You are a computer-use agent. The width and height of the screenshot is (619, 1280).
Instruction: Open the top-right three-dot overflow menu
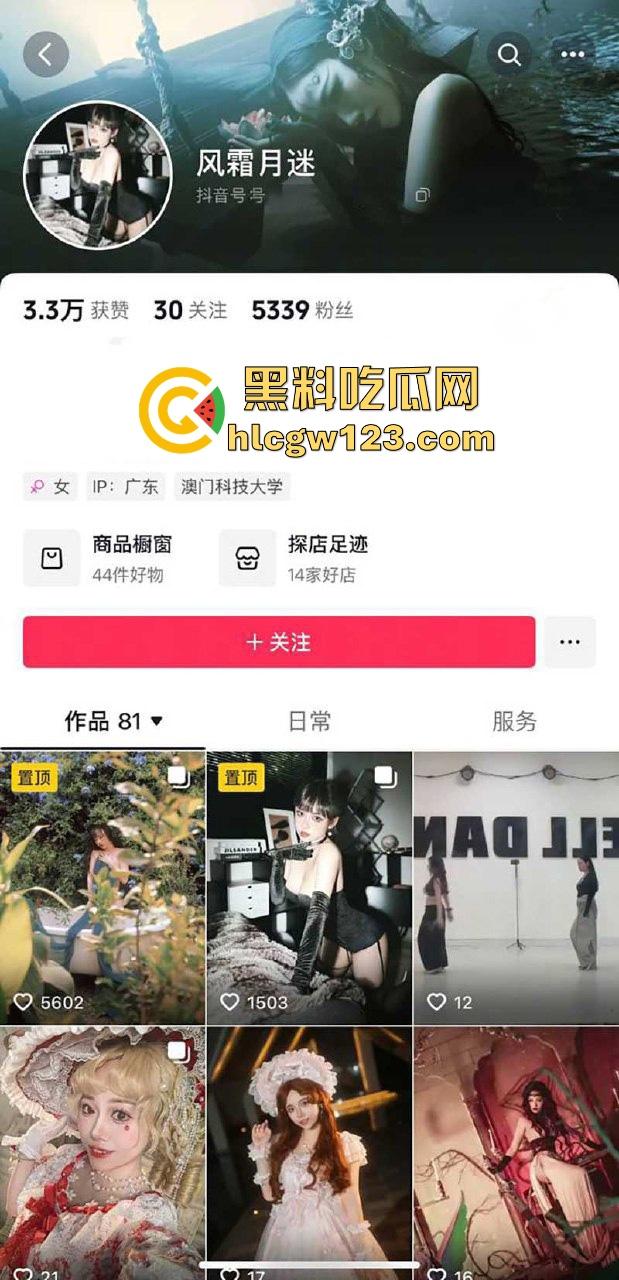[x=572, y=55]
